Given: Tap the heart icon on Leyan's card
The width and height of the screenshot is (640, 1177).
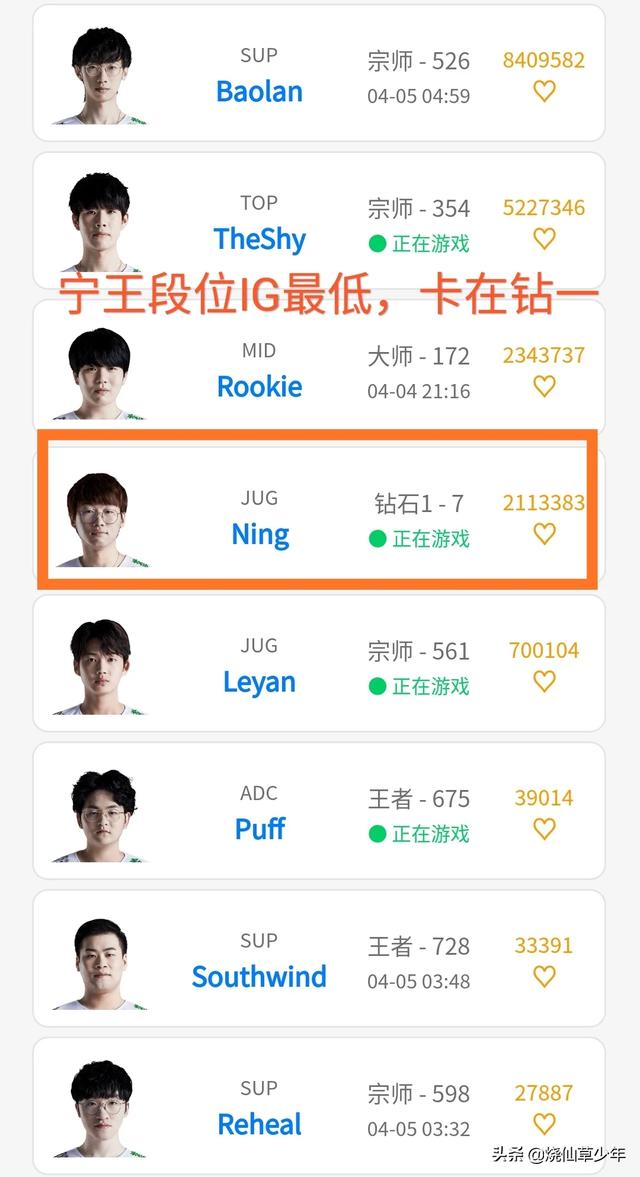Looking at the screenshot, I should tap(544, 681).
